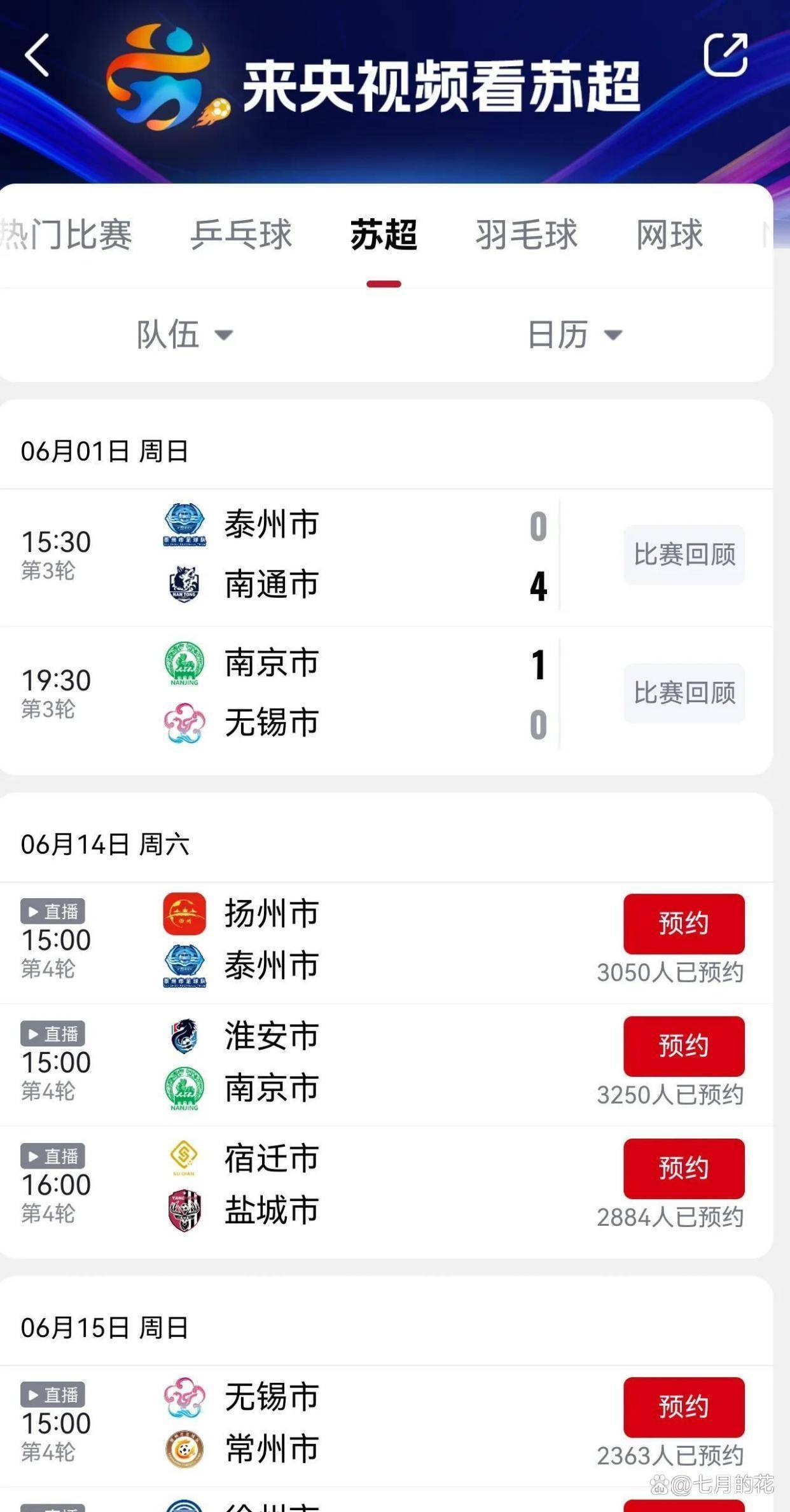Expand the 日历 calendar dropdown
Screen dimensions: 790x1512
coord(575,335)
